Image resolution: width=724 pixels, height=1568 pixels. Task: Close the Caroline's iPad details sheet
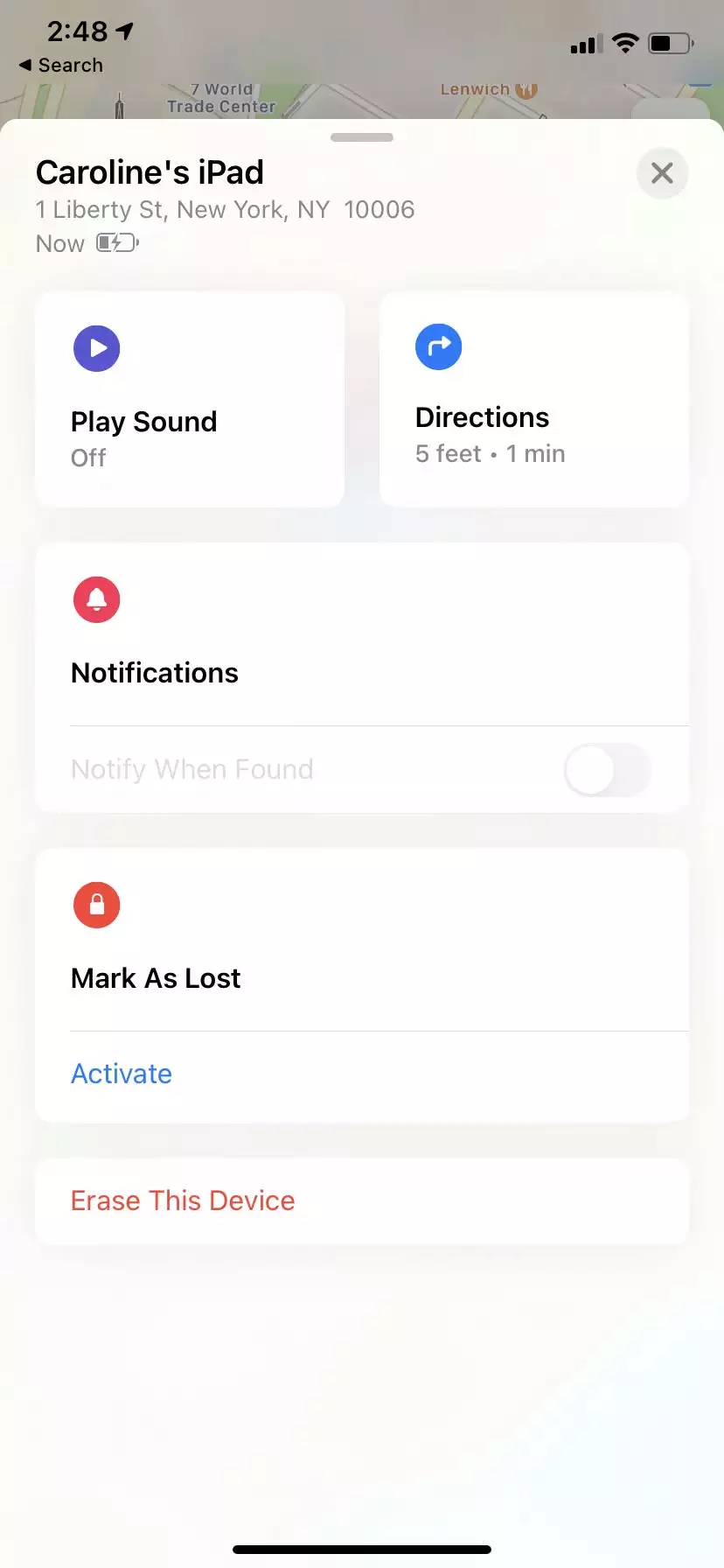(662, 173)
